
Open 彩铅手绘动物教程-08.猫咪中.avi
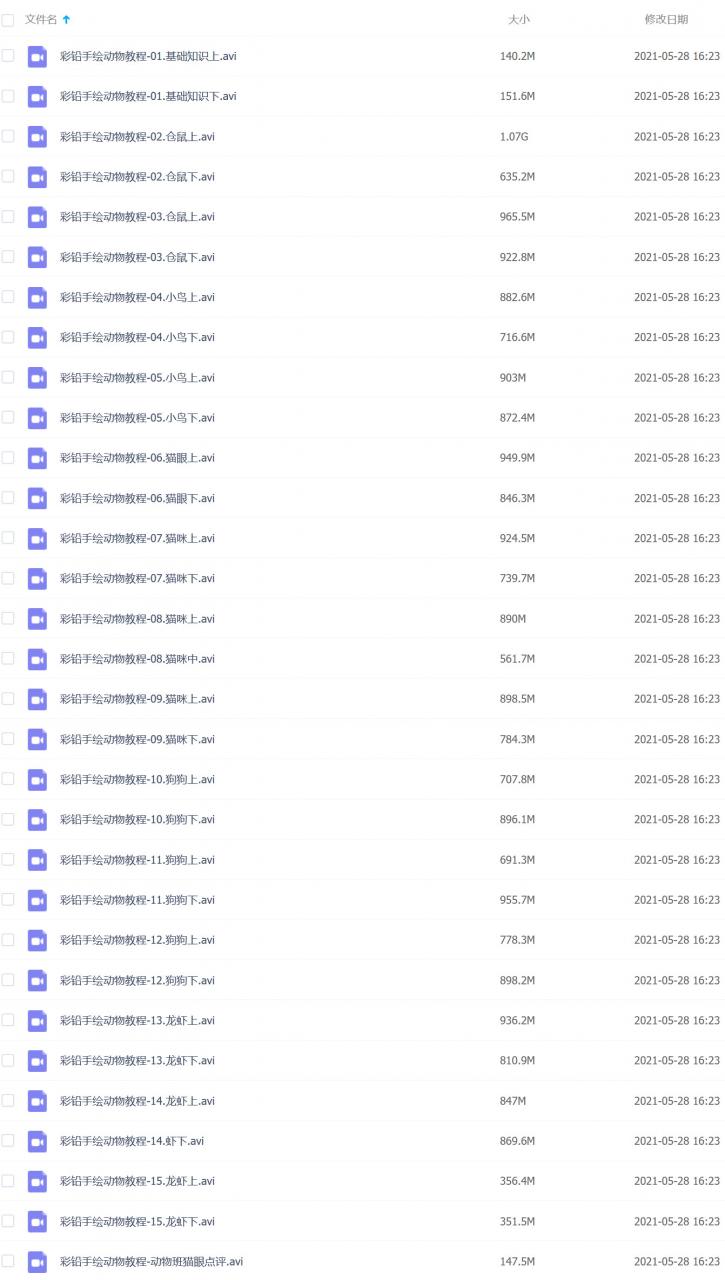(137, 659)
